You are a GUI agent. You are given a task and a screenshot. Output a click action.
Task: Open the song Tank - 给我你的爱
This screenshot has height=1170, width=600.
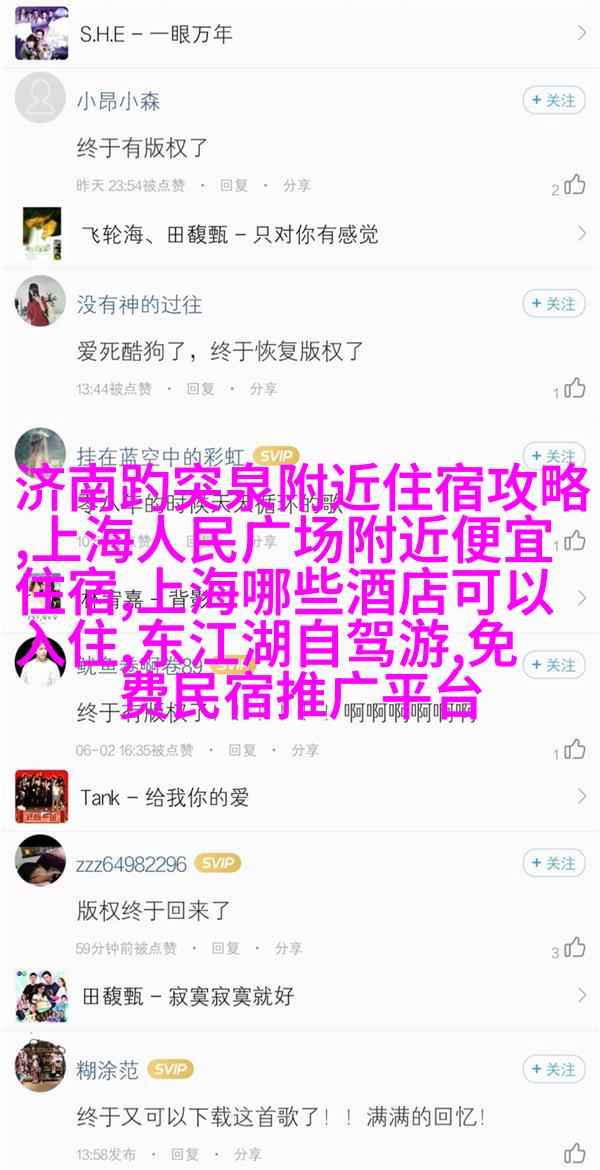pyautogui.click(x=300, y=797)
